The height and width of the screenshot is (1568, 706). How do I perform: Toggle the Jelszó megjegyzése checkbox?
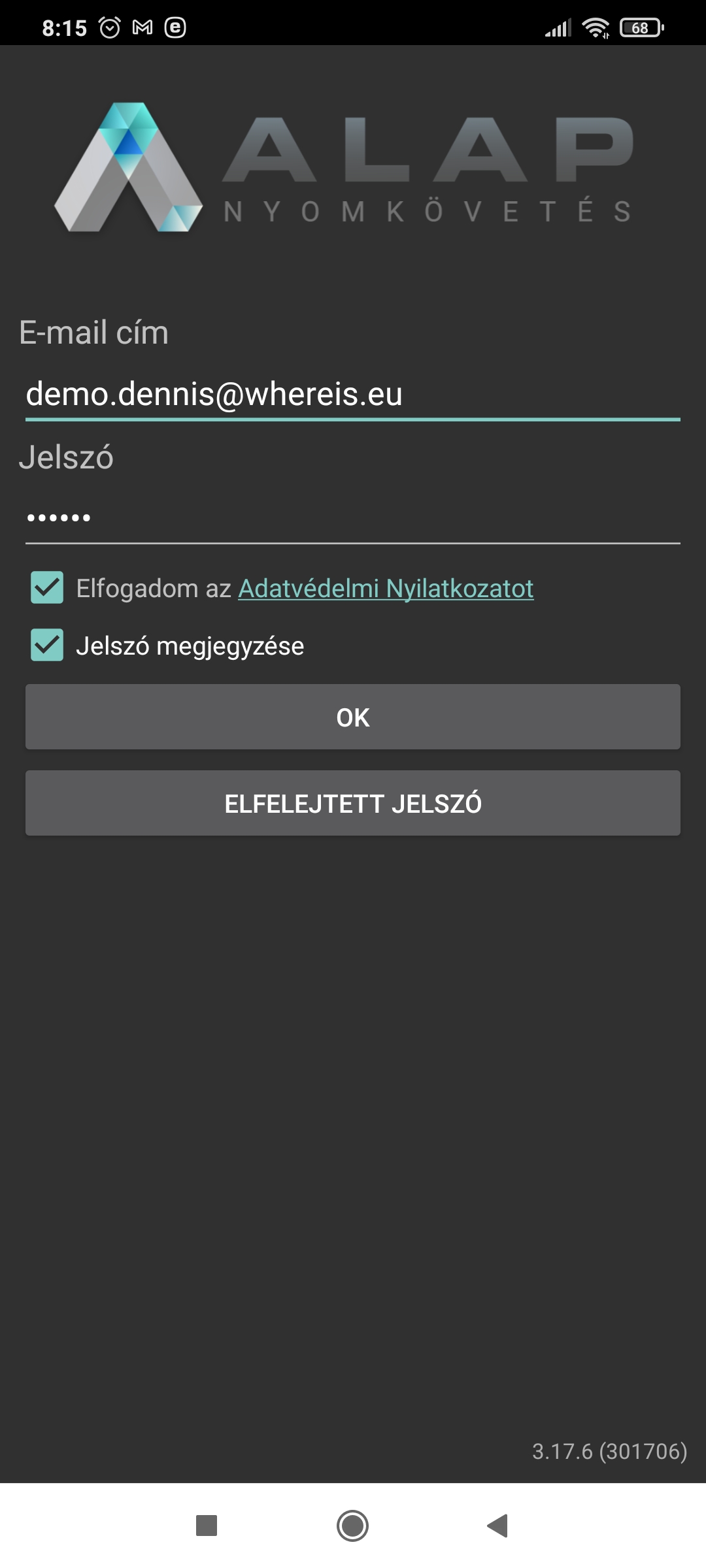tap(47, 645)
